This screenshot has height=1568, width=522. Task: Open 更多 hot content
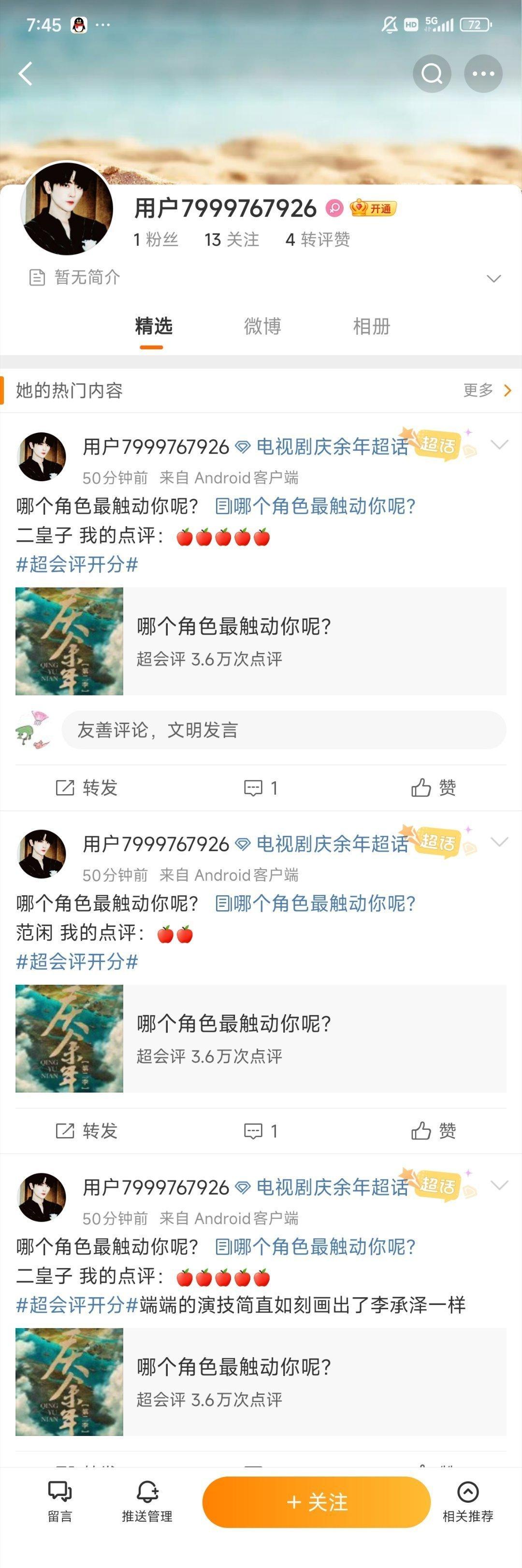coord(487,390)
